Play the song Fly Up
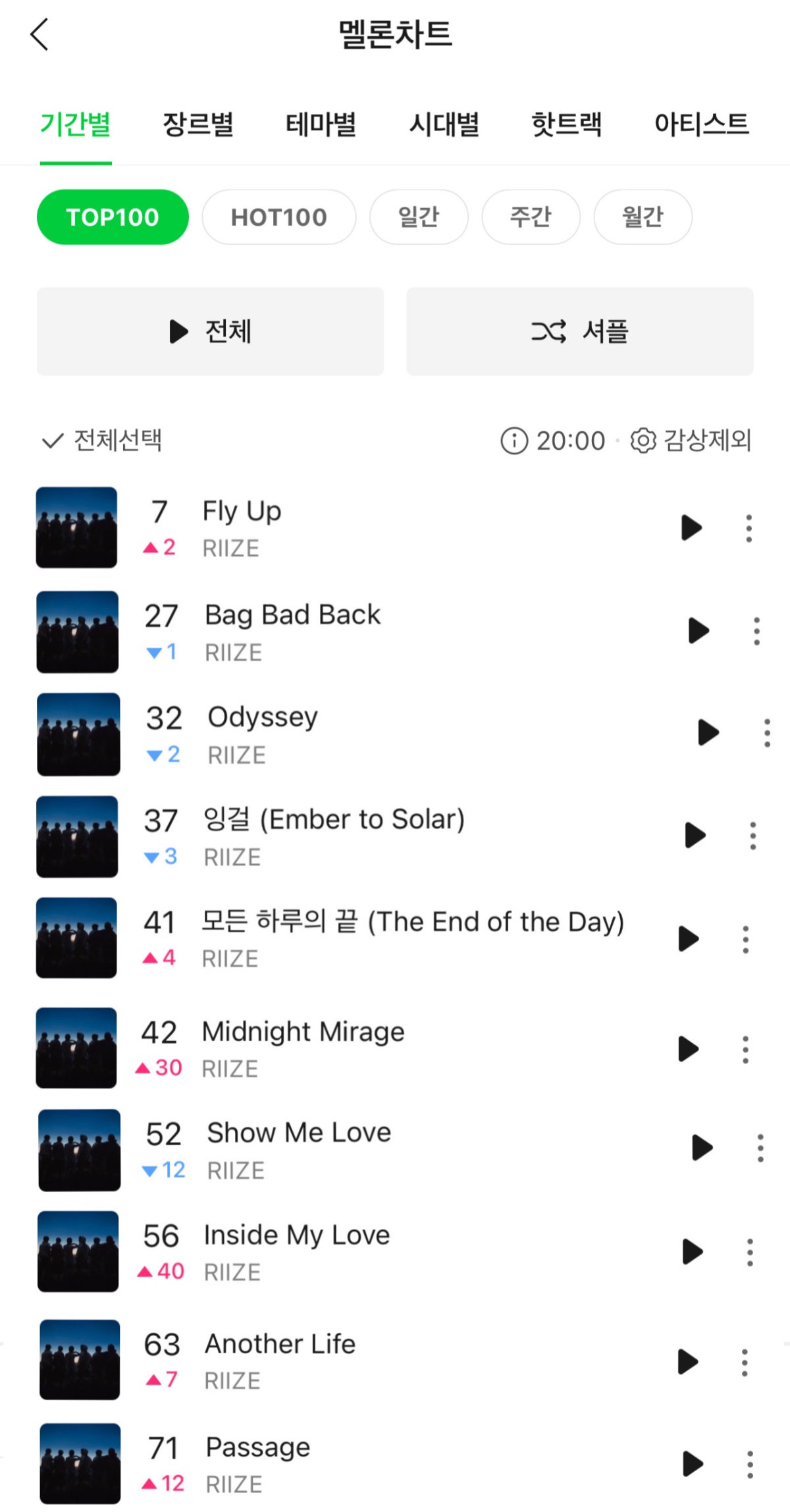The image size is (790, 1512). [x=691, y=527]
